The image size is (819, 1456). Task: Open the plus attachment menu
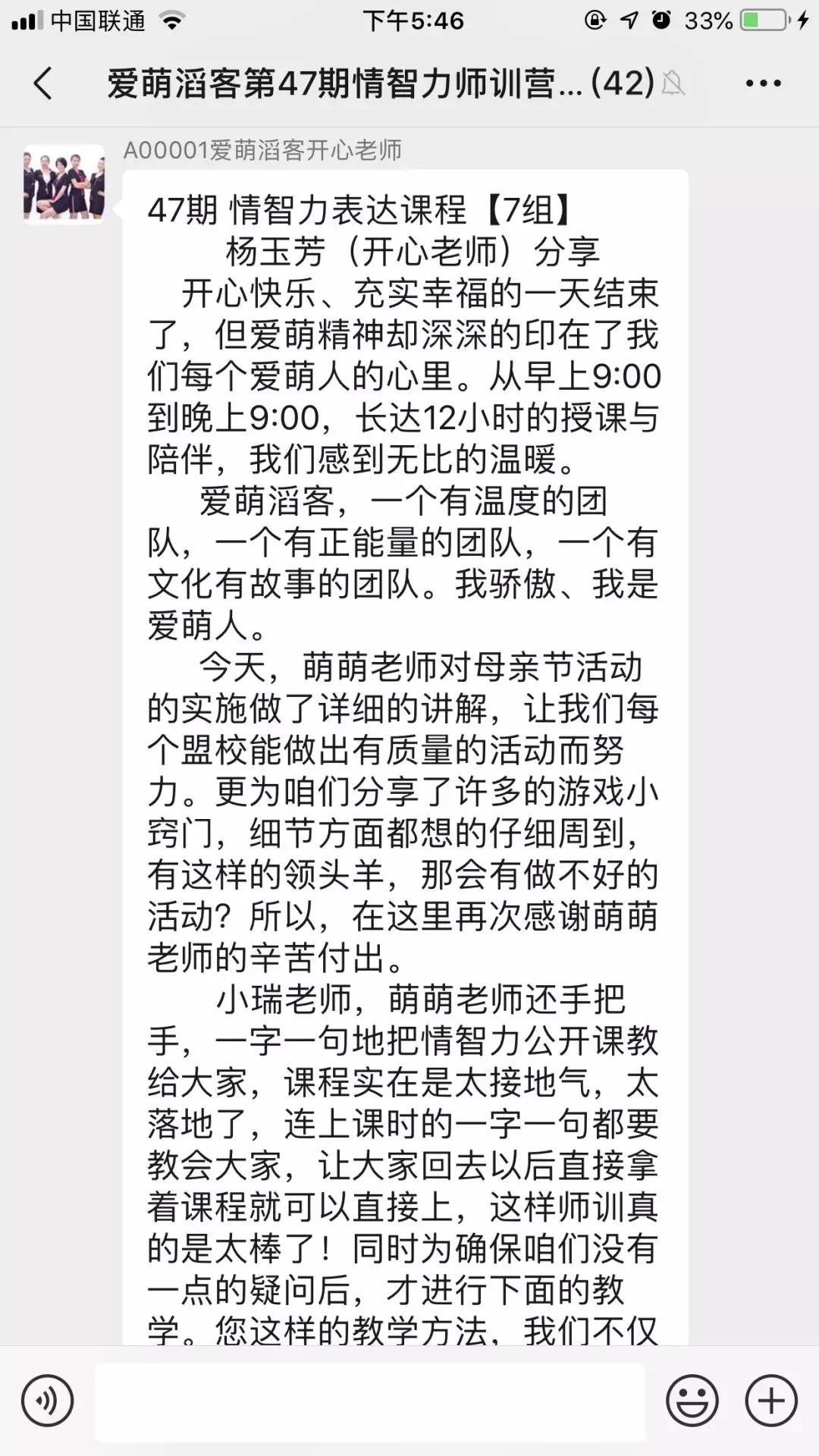(x=771, y=1401)
